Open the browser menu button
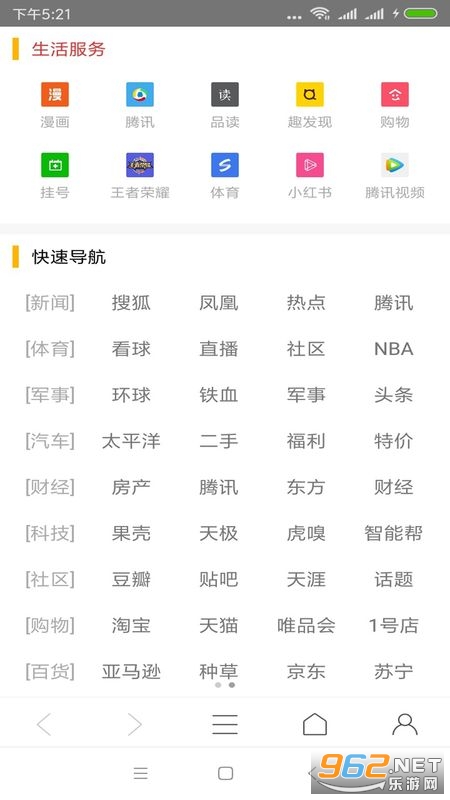Image resolution: width=450 pixels, height=800 pixels. pyautogui.click(x=225, y=724)
